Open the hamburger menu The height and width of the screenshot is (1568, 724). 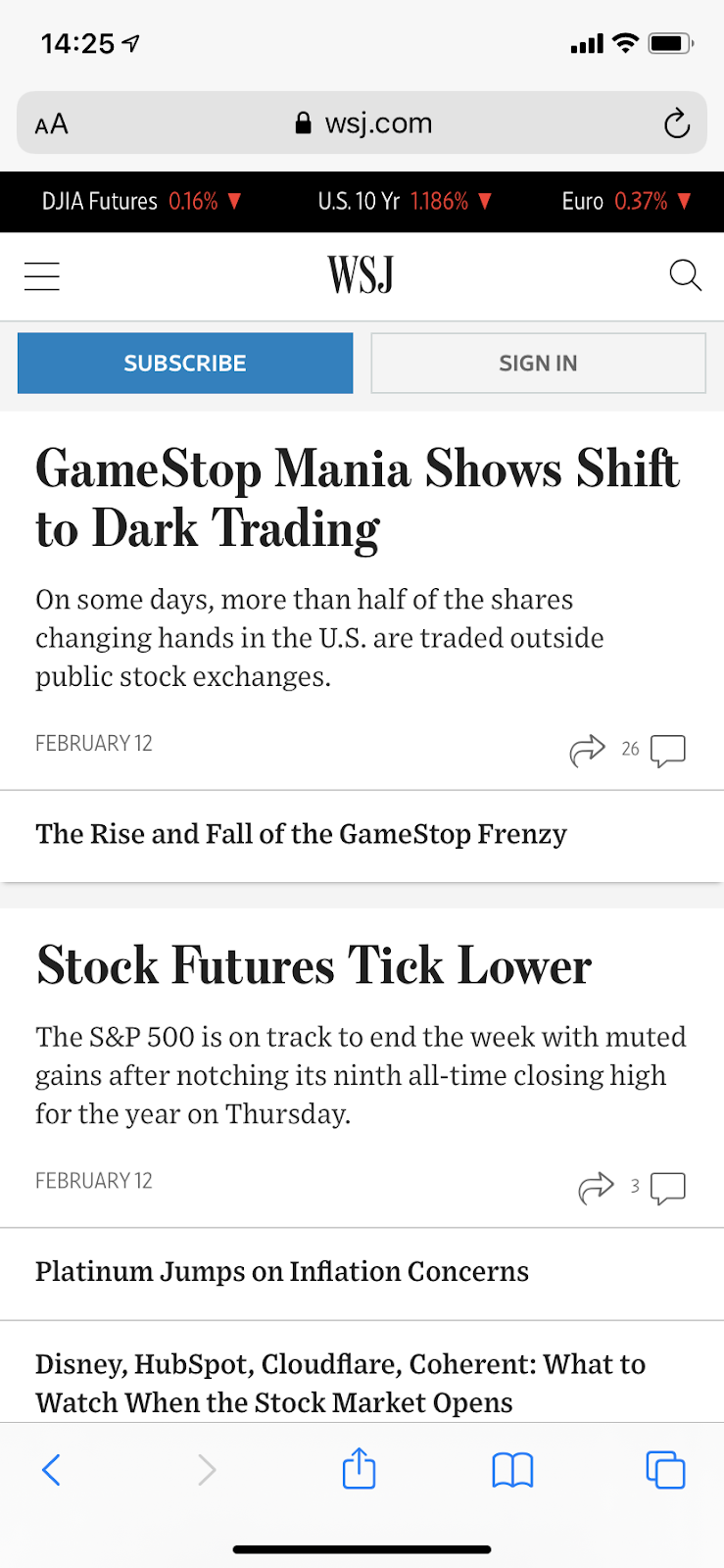pyautogui.click(x=42, y=276)
